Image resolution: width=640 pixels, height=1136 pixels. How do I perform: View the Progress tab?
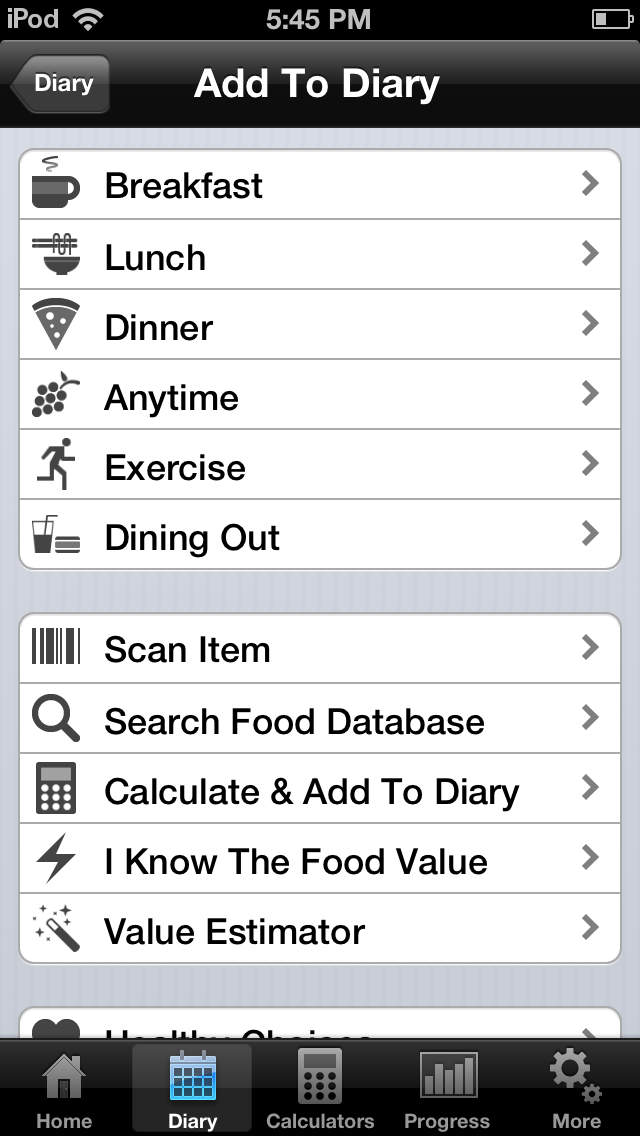447,1090
